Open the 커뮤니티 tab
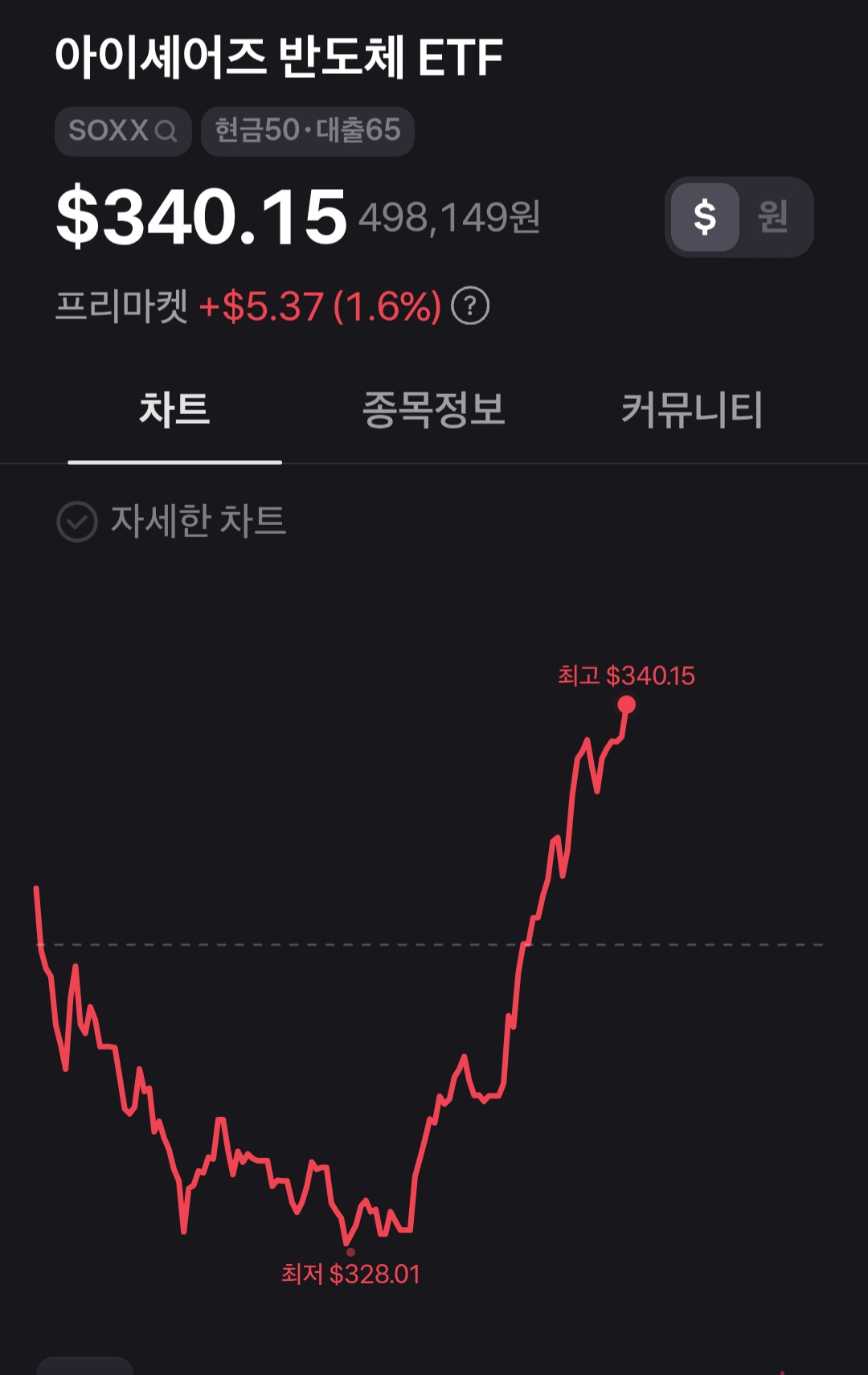Viewport: 868px width, 1375px height. pyautogui.click(x=691, y=410)
